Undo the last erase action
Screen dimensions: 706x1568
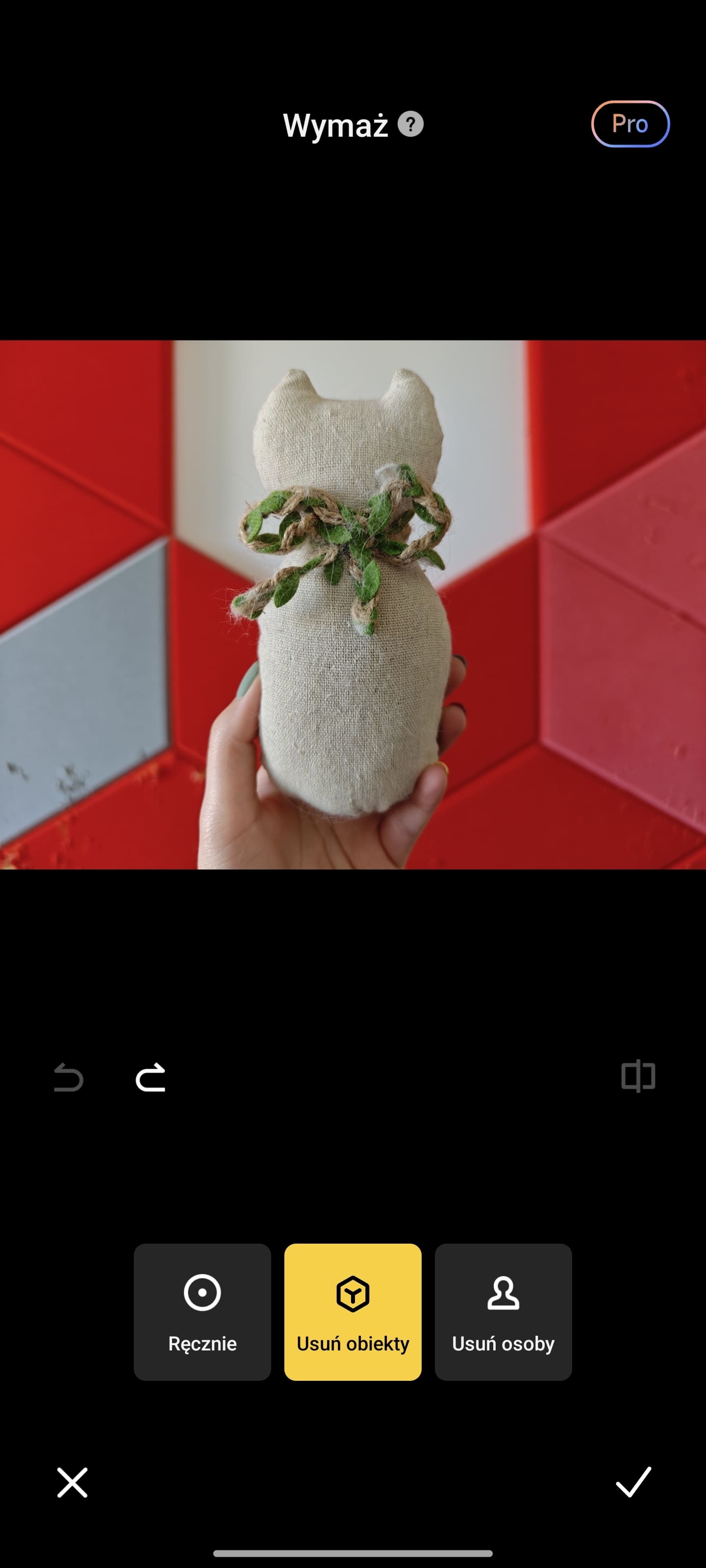pyautogui.click(x=68, y=1078)
